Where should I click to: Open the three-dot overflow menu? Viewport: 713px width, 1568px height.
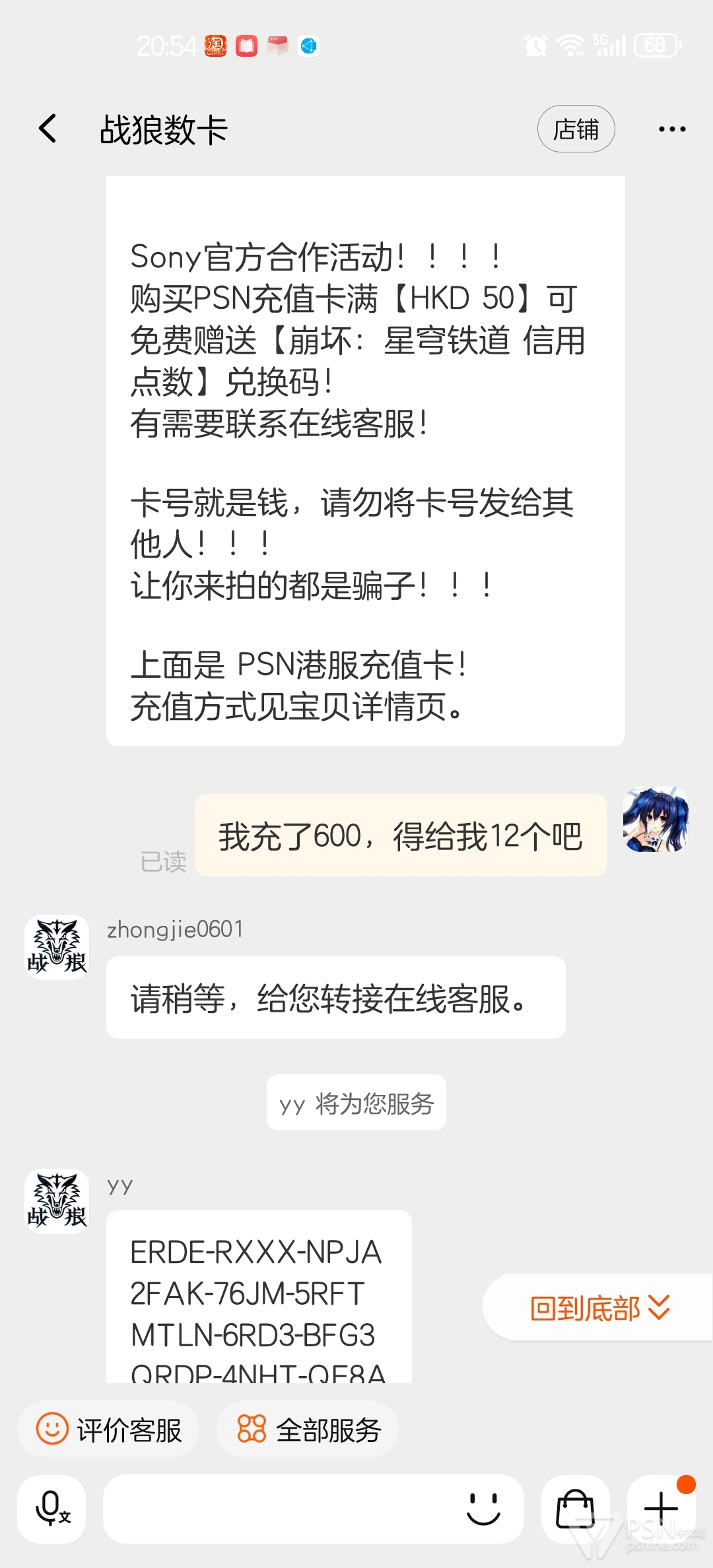[672, 129]
